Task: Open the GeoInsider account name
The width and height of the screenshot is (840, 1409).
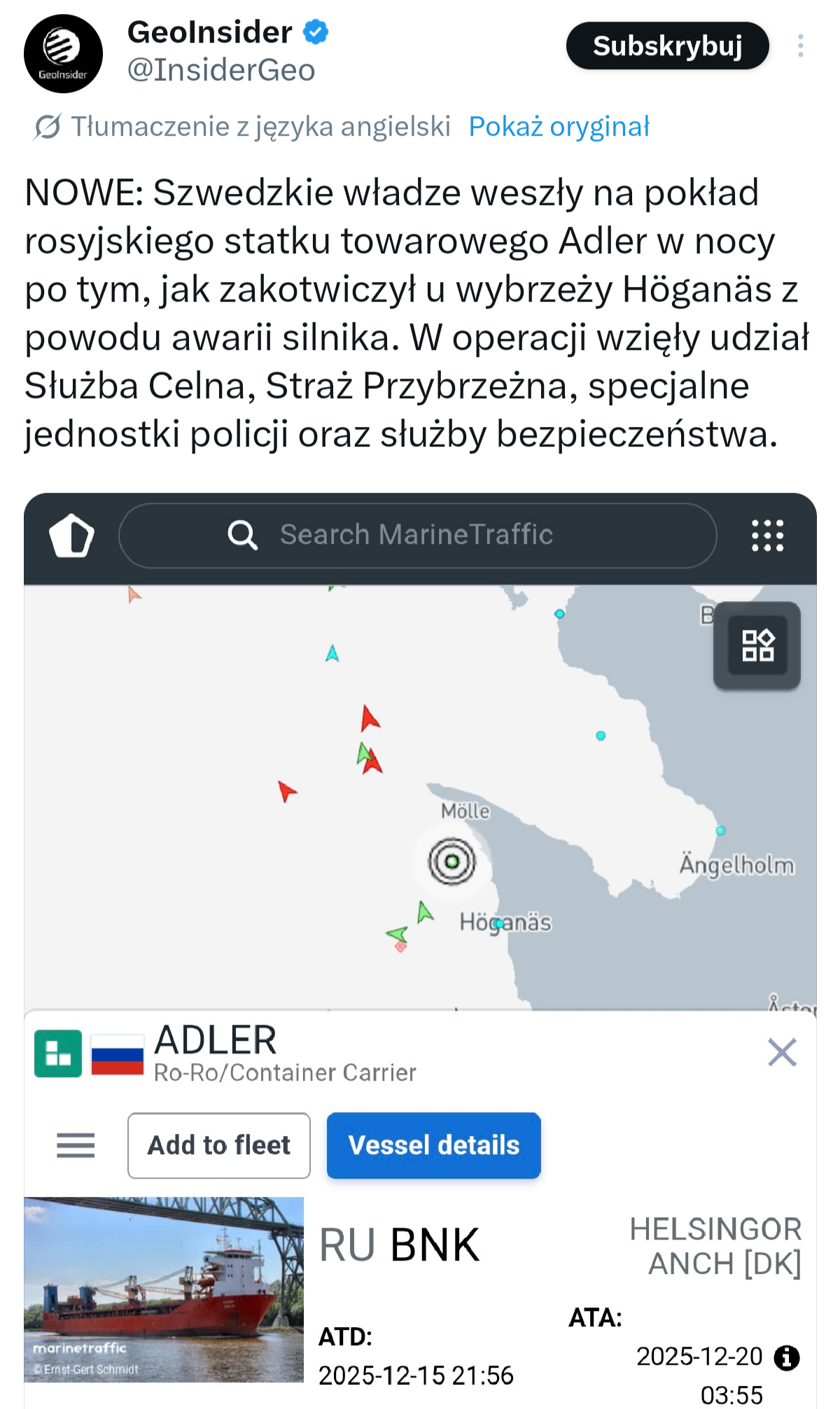Action: [x=210, y=32]
